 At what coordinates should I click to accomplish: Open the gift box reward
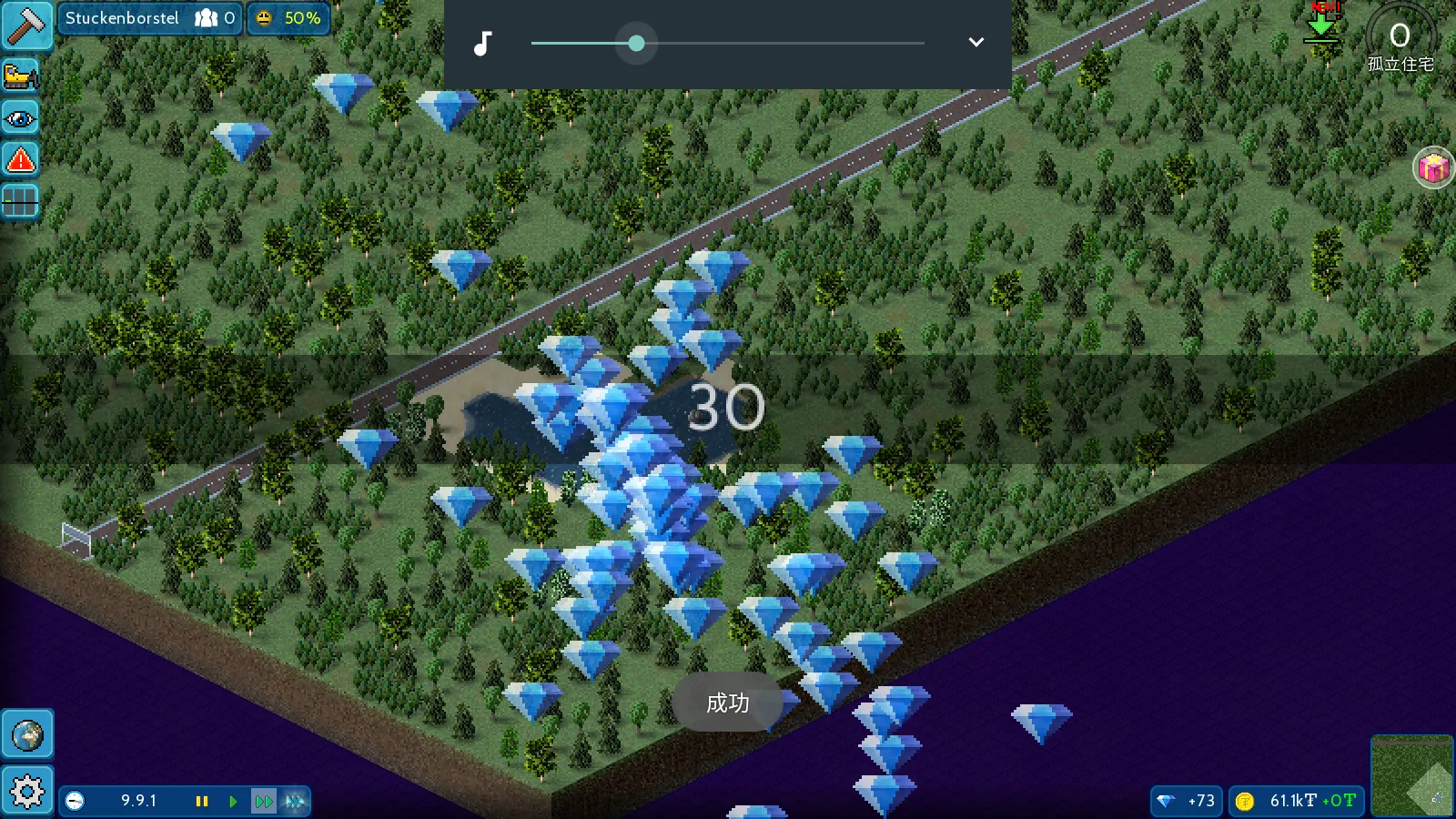1433,168
